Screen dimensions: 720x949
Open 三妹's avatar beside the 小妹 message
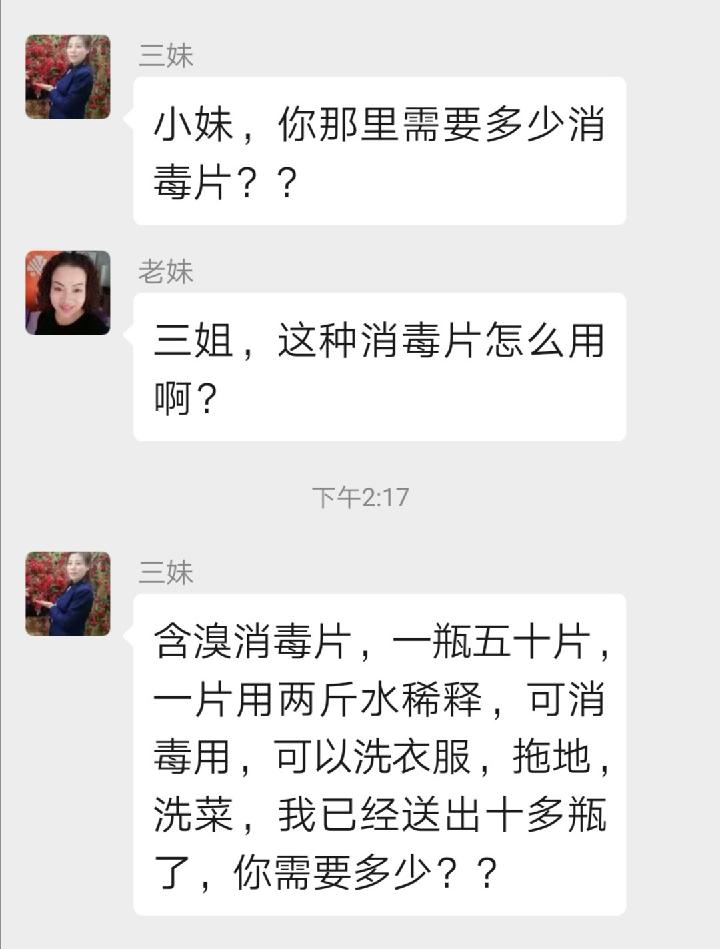(x=68, y=77)
